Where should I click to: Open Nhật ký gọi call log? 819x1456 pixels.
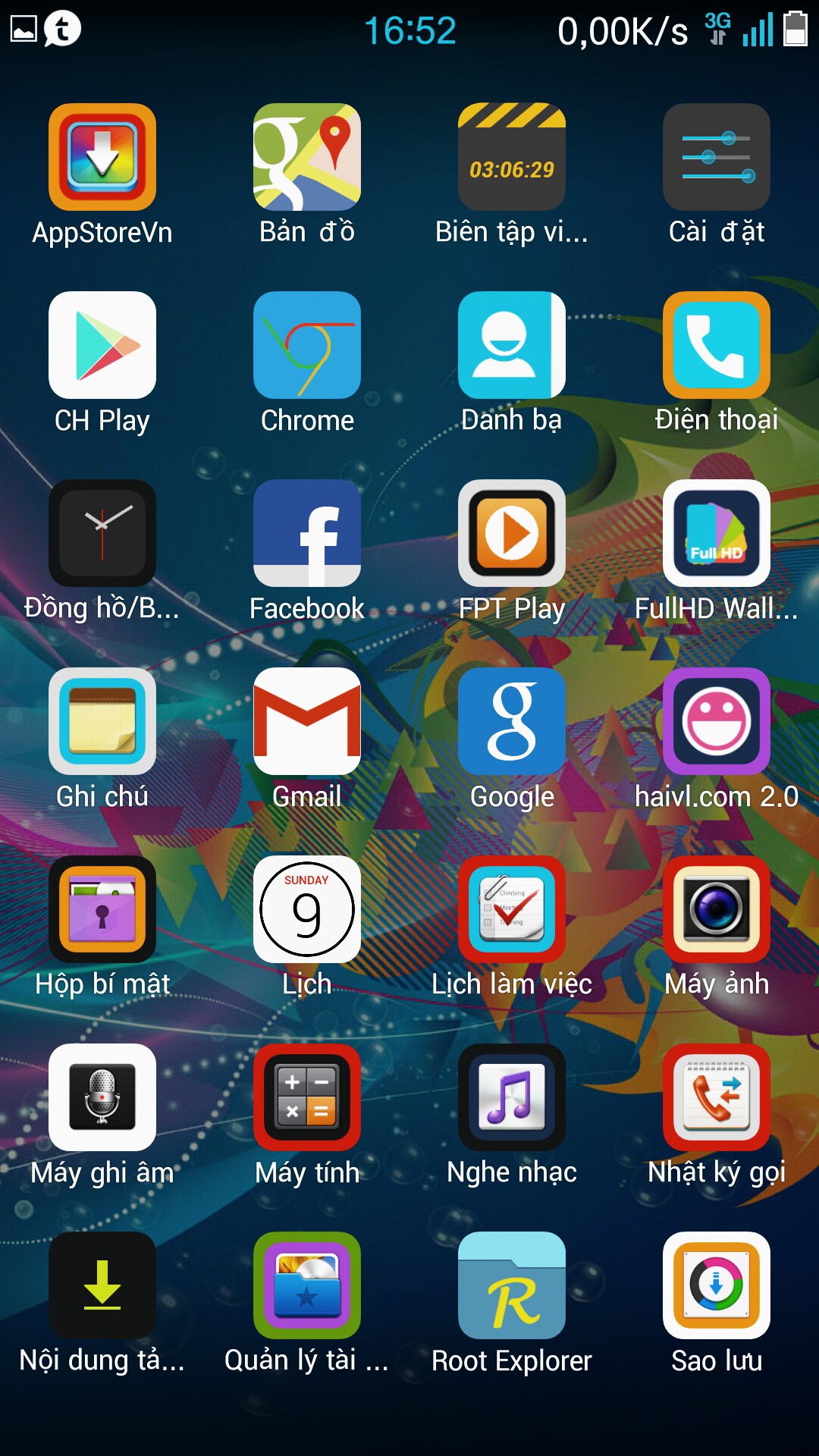point(717,1097)
